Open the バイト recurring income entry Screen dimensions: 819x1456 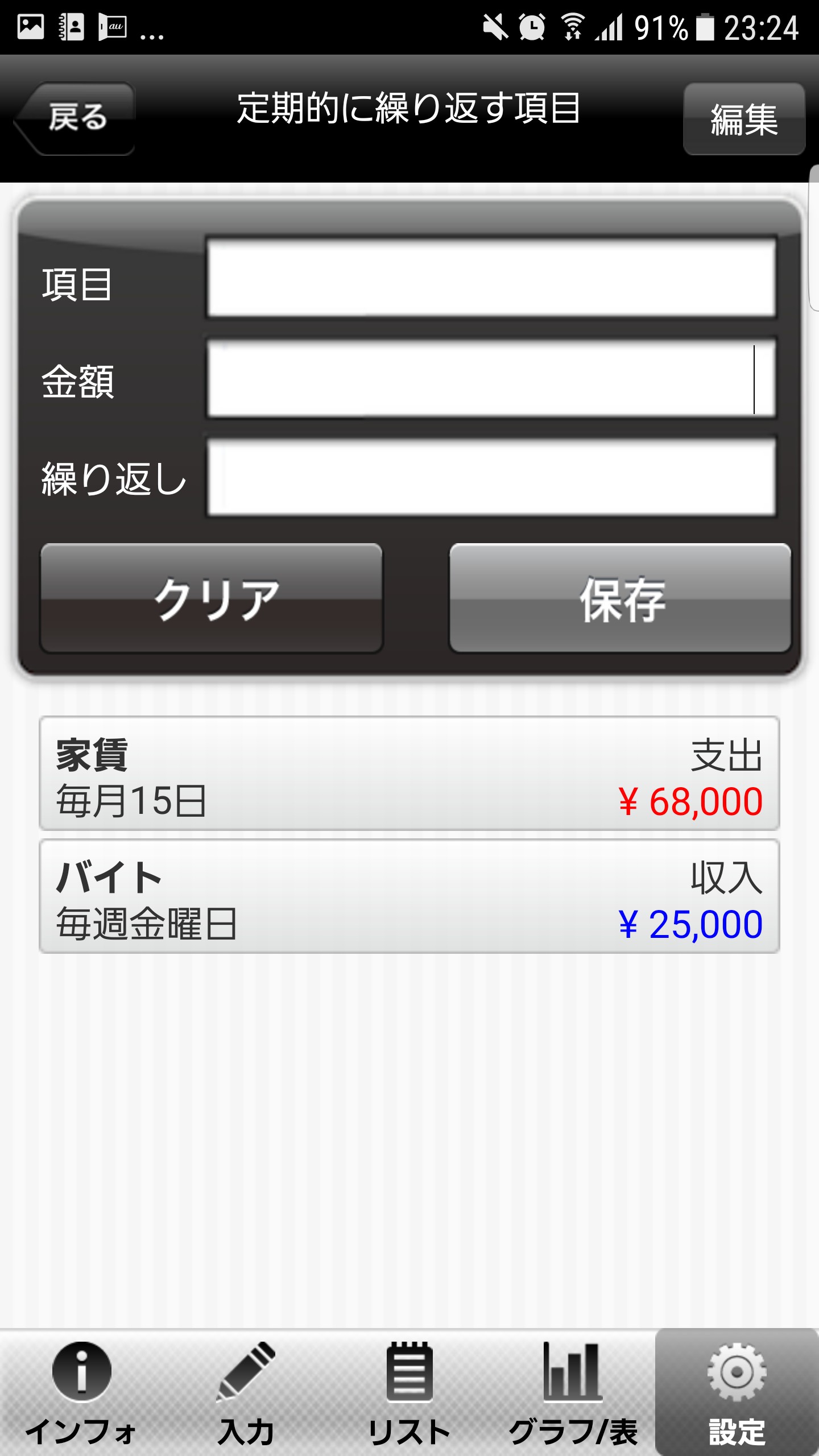coord(409,896)
